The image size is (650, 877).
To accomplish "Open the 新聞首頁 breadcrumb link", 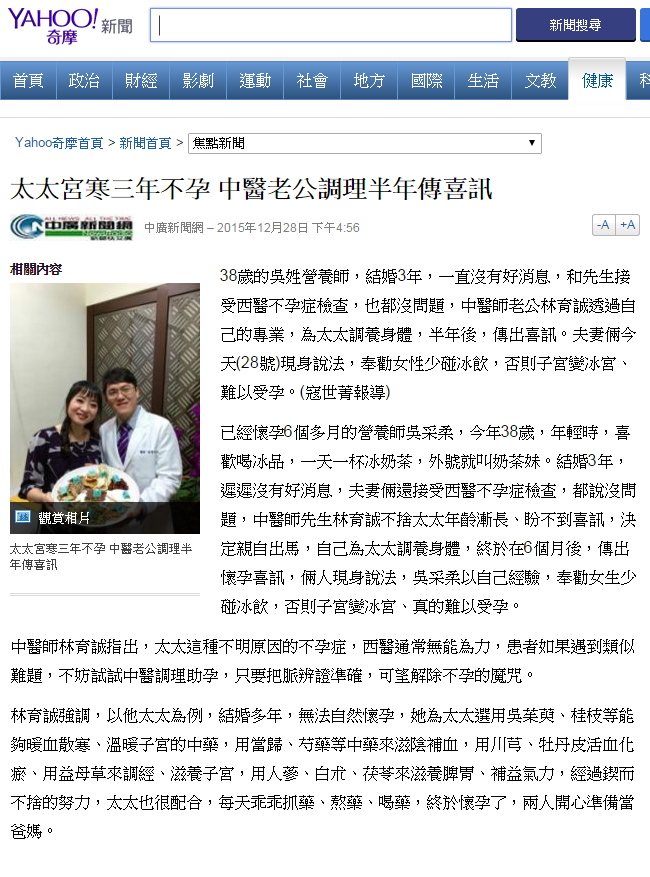I will 145,143.
